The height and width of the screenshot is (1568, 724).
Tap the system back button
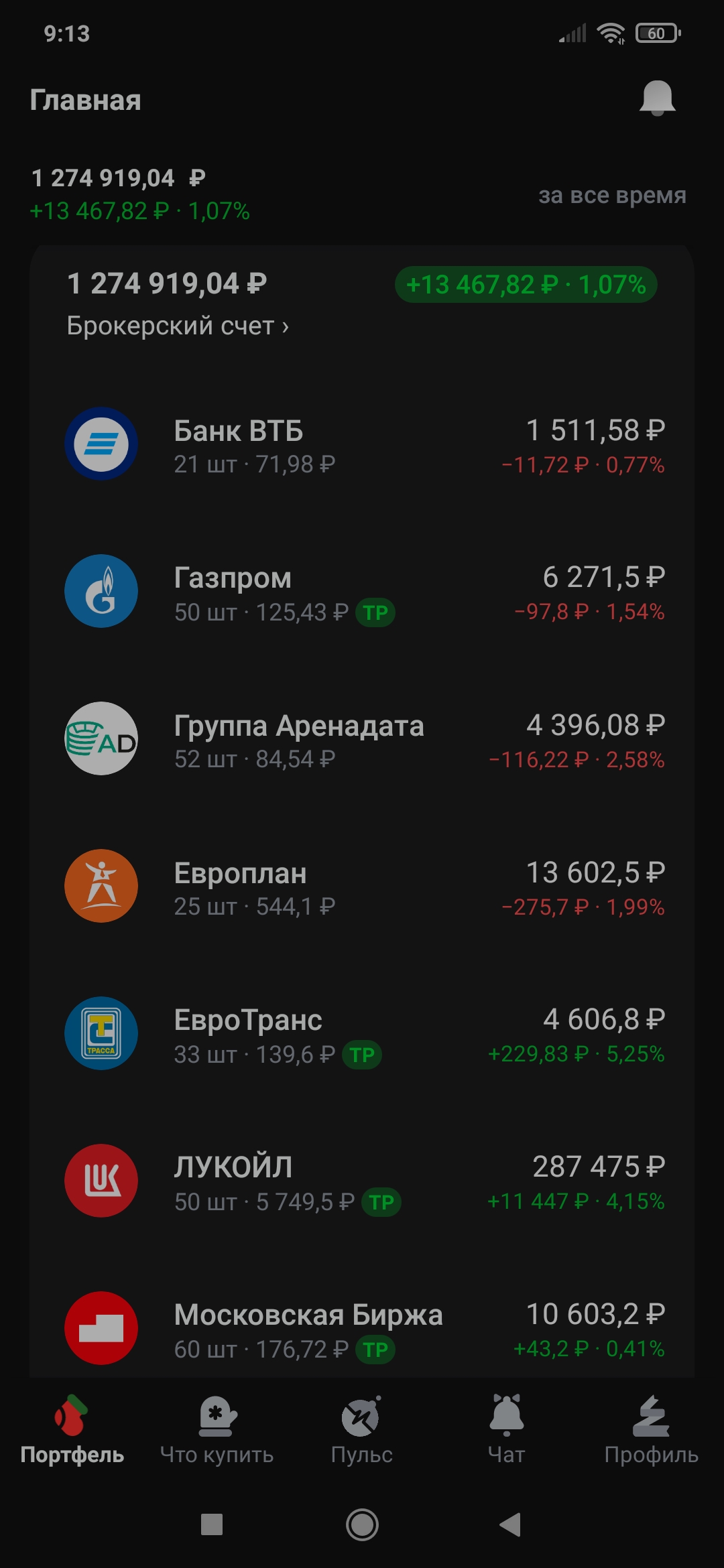pyautogui.click(x=511, y=1525)
